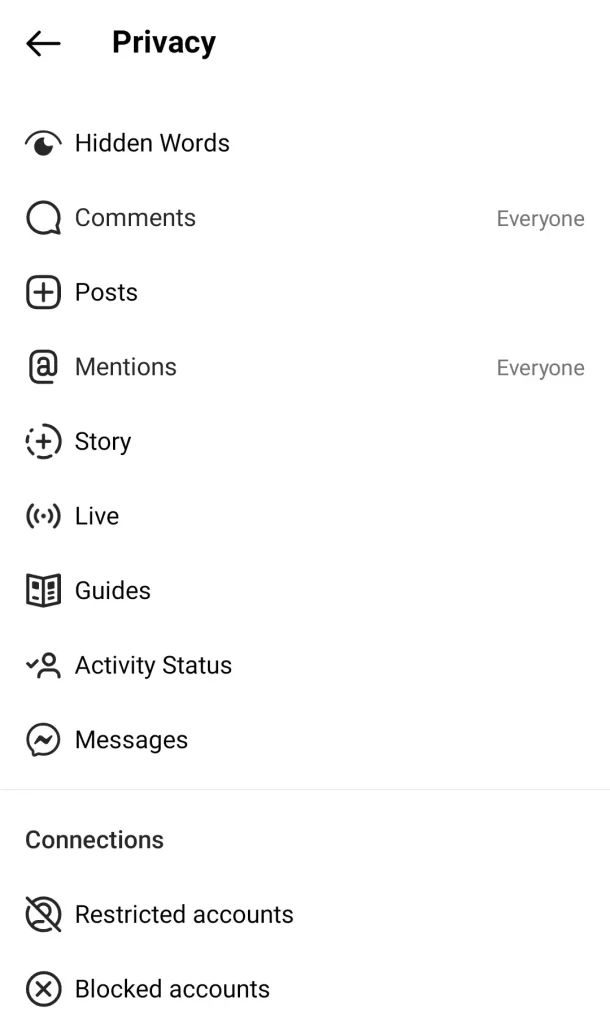
Task: View Blocked accounts list
Action: (x=305, y=989)
